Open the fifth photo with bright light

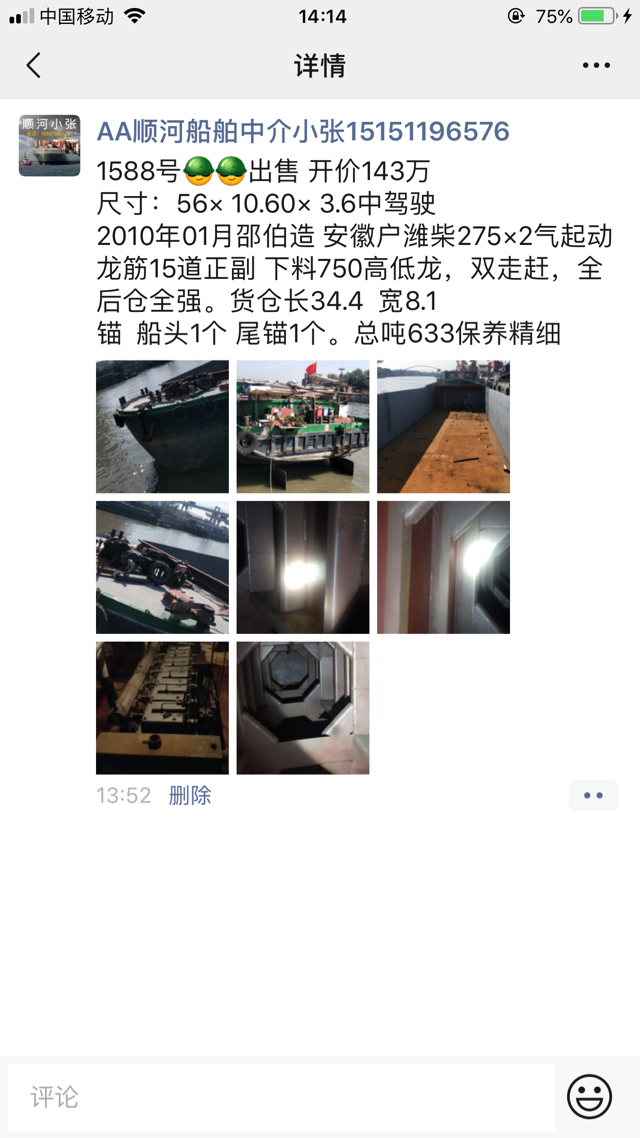pyautogui.click(x=303, y=567)
